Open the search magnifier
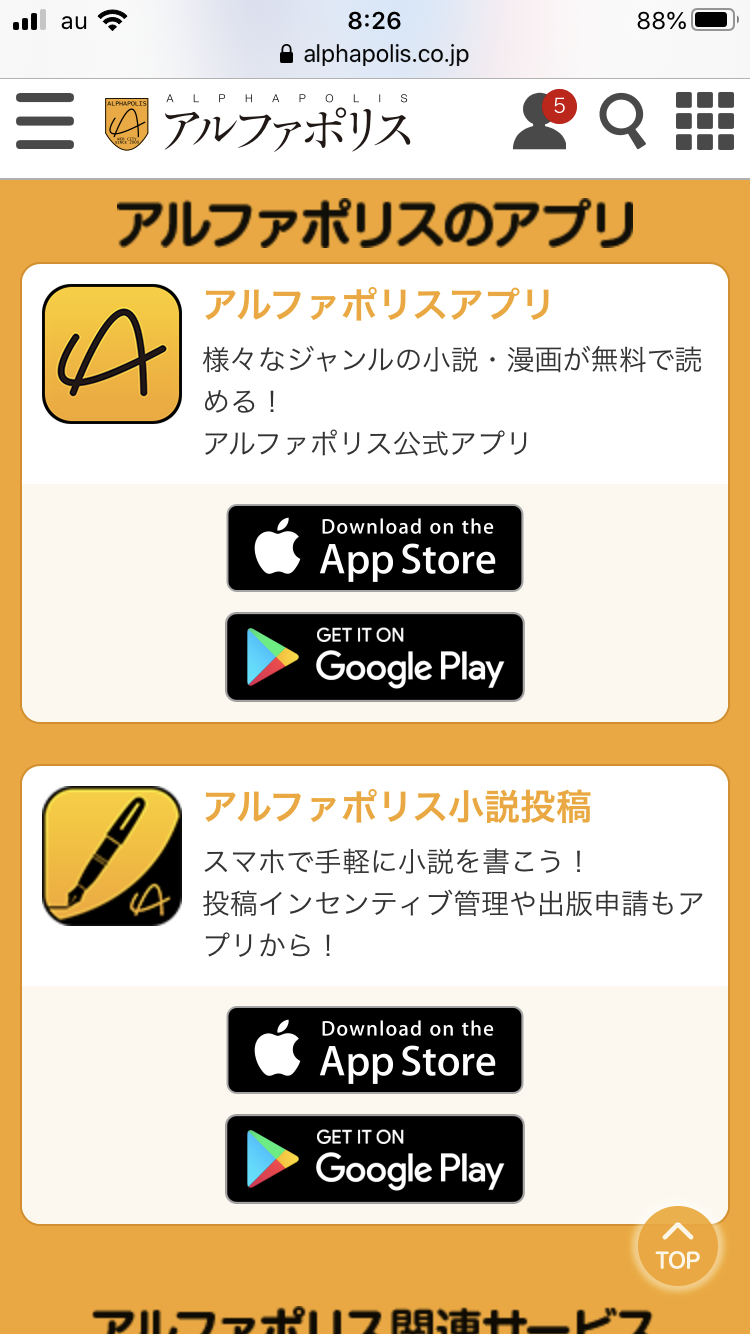 622,121
